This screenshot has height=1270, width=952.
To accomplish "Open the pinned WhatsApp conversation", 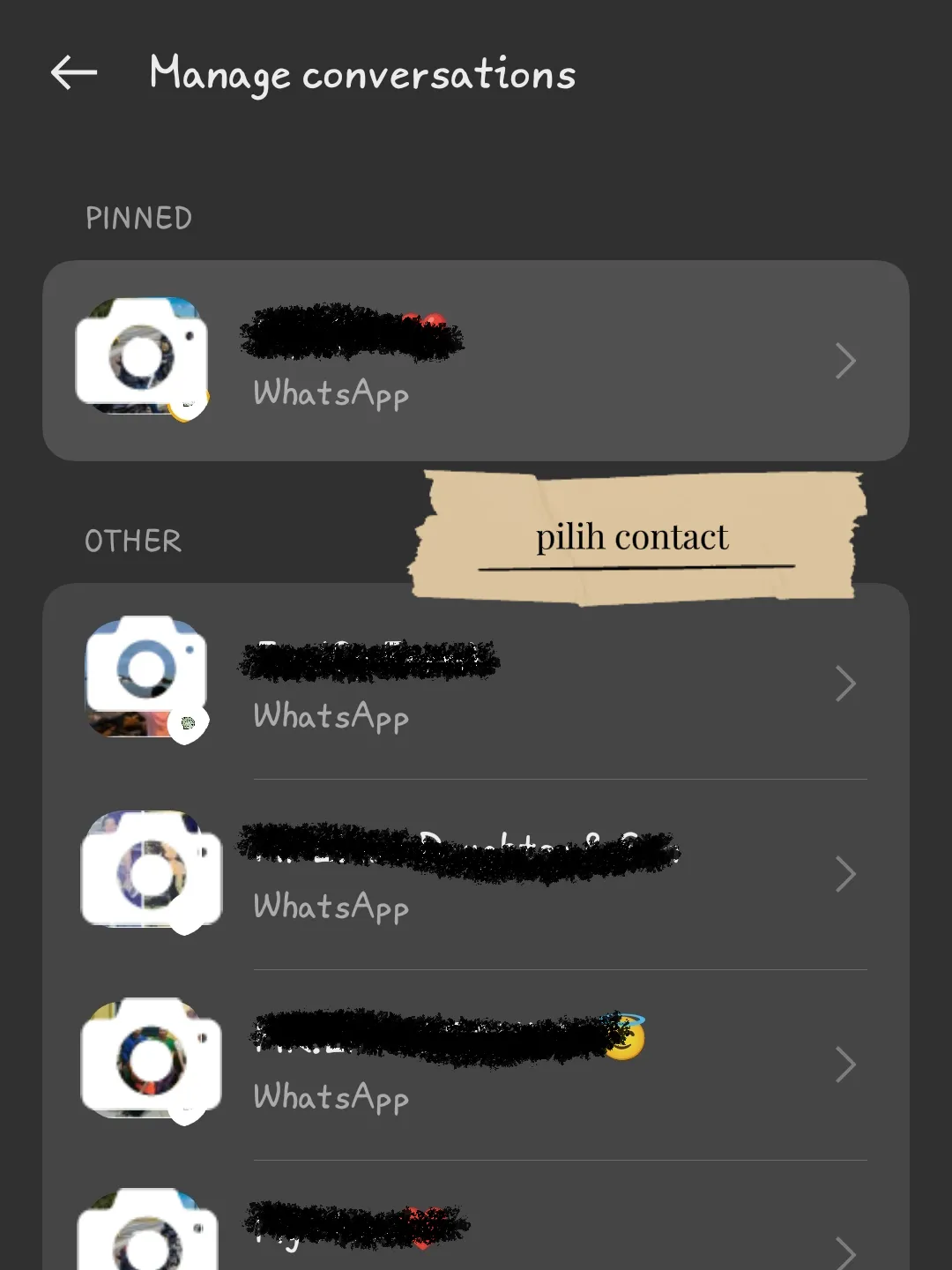I will tap(476, 360).
